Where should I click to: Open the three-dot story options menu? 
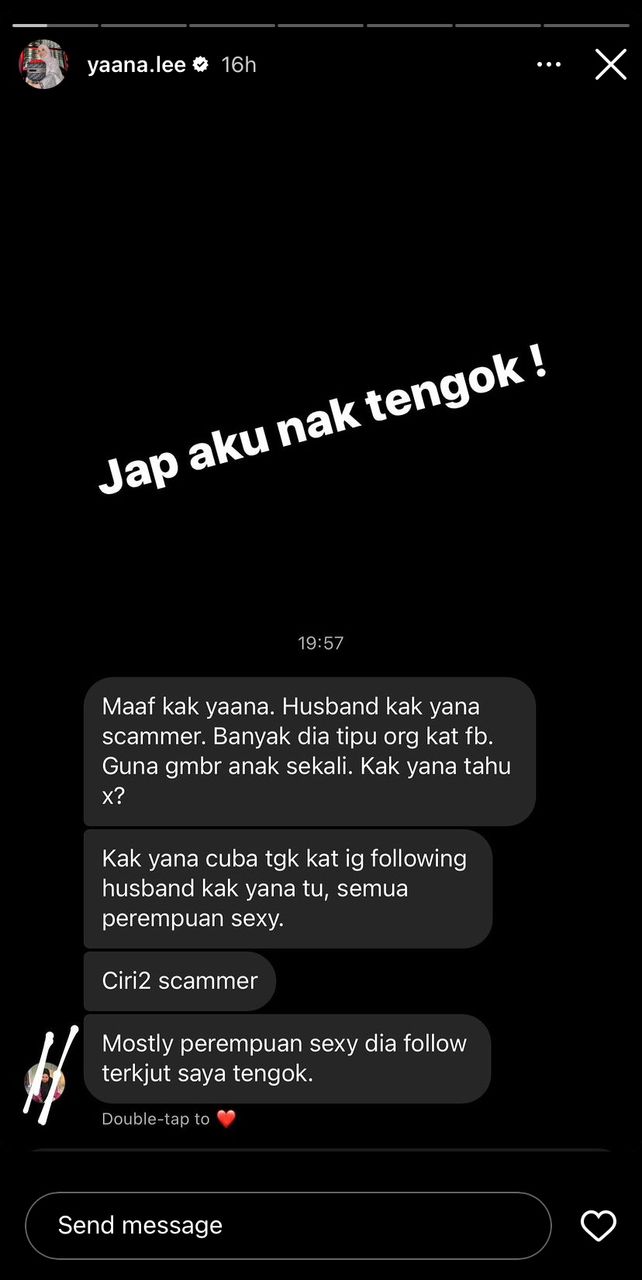(549, 64)
